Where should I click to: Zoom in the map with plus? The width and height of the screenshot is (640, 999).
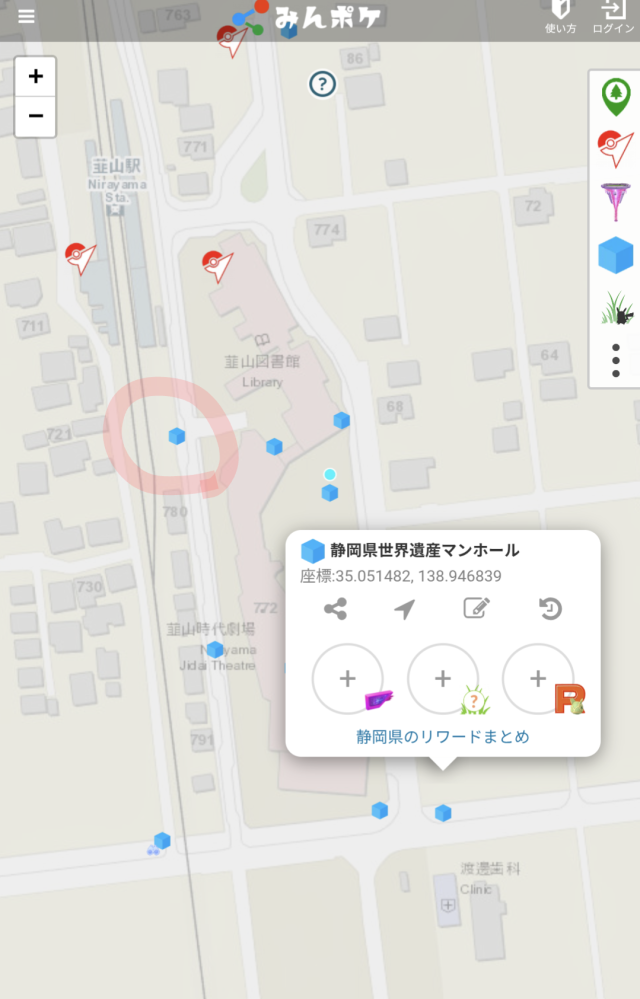[x=36, y=77]
